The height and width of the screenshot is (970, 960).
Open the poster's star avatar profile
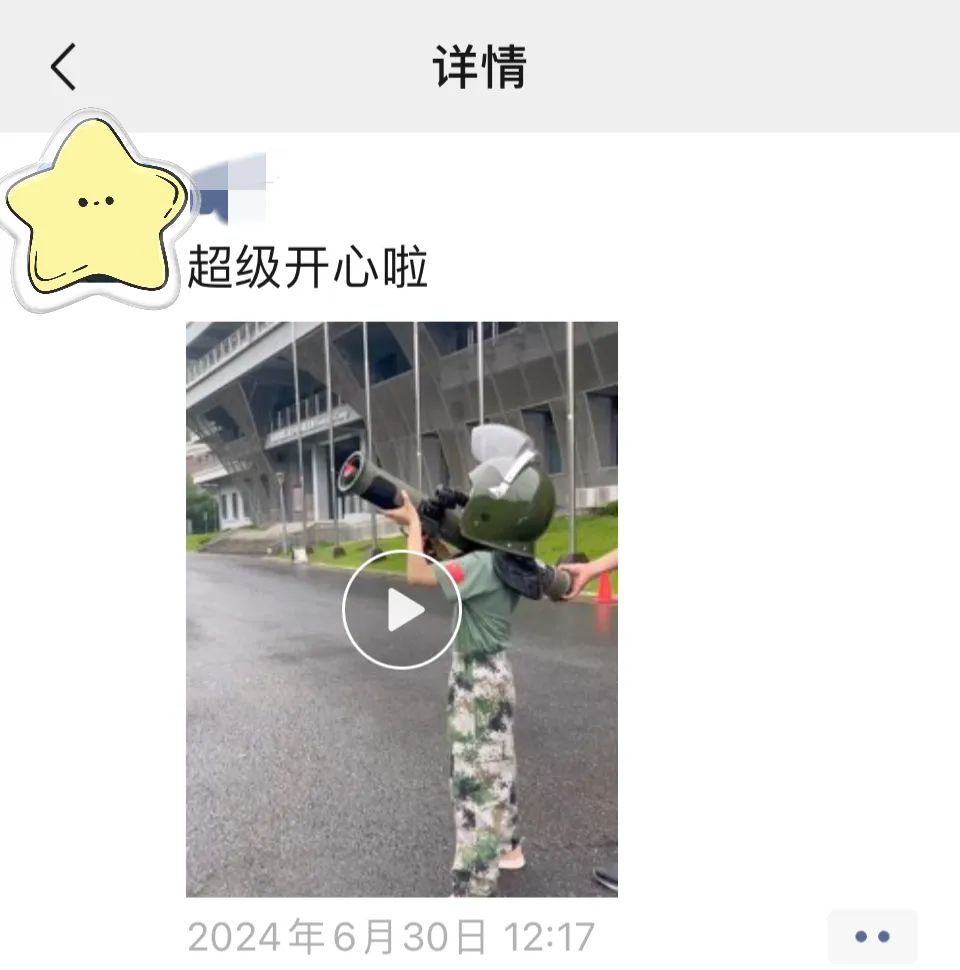click(x=95, y=210)
